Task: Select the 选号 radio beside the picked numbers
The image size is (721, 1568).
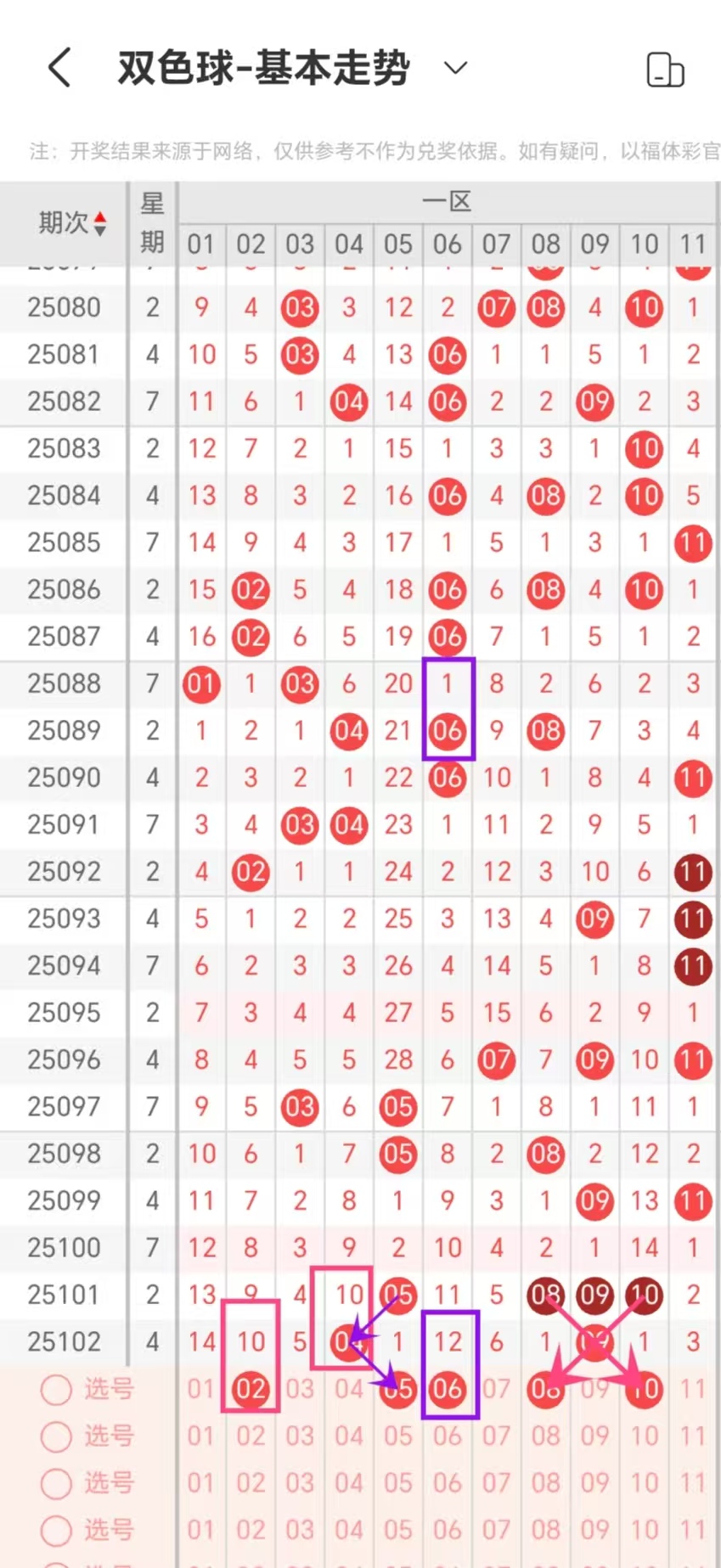Action: pyautogui.click(x=56, y=1390)
